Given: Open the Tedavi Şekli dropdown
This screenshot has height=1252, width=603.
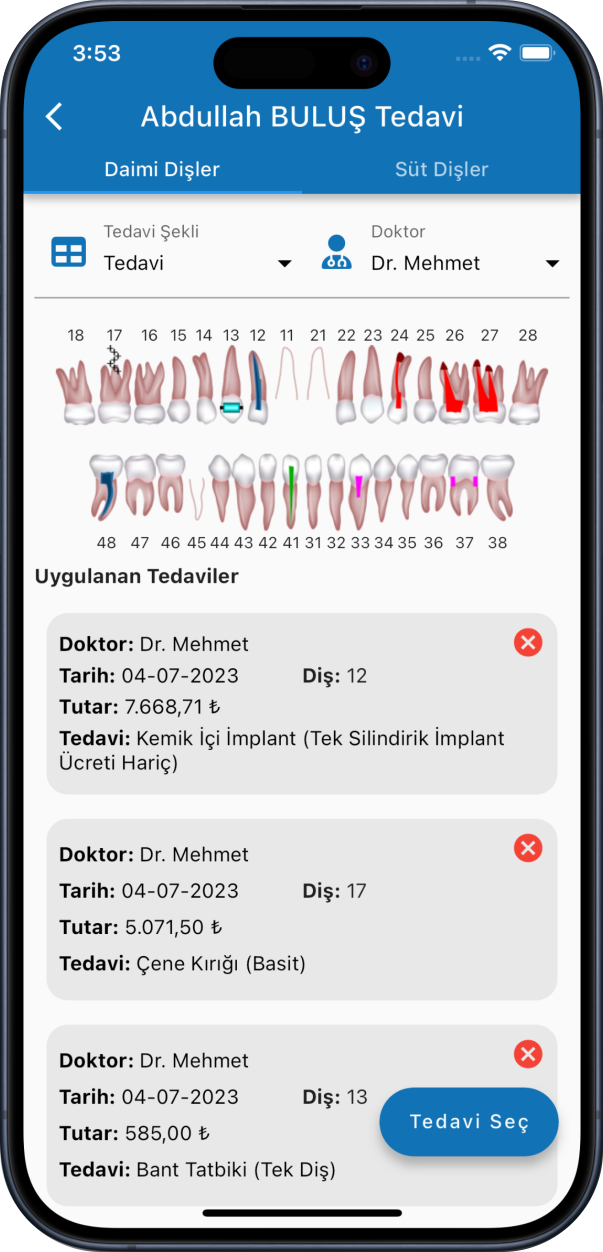Looking at the screenshot, I should (x=197, y=263).
